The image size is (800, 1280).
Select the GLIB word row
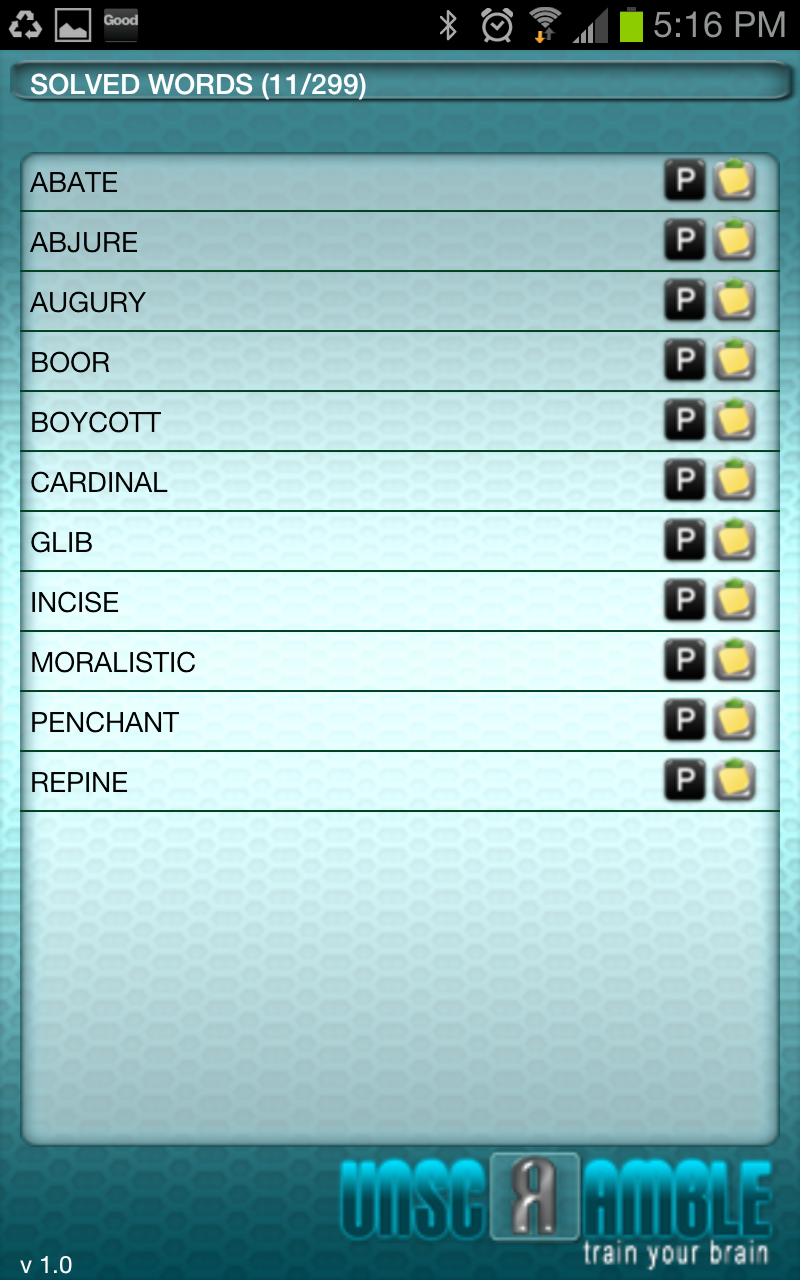tap(400, 541)
